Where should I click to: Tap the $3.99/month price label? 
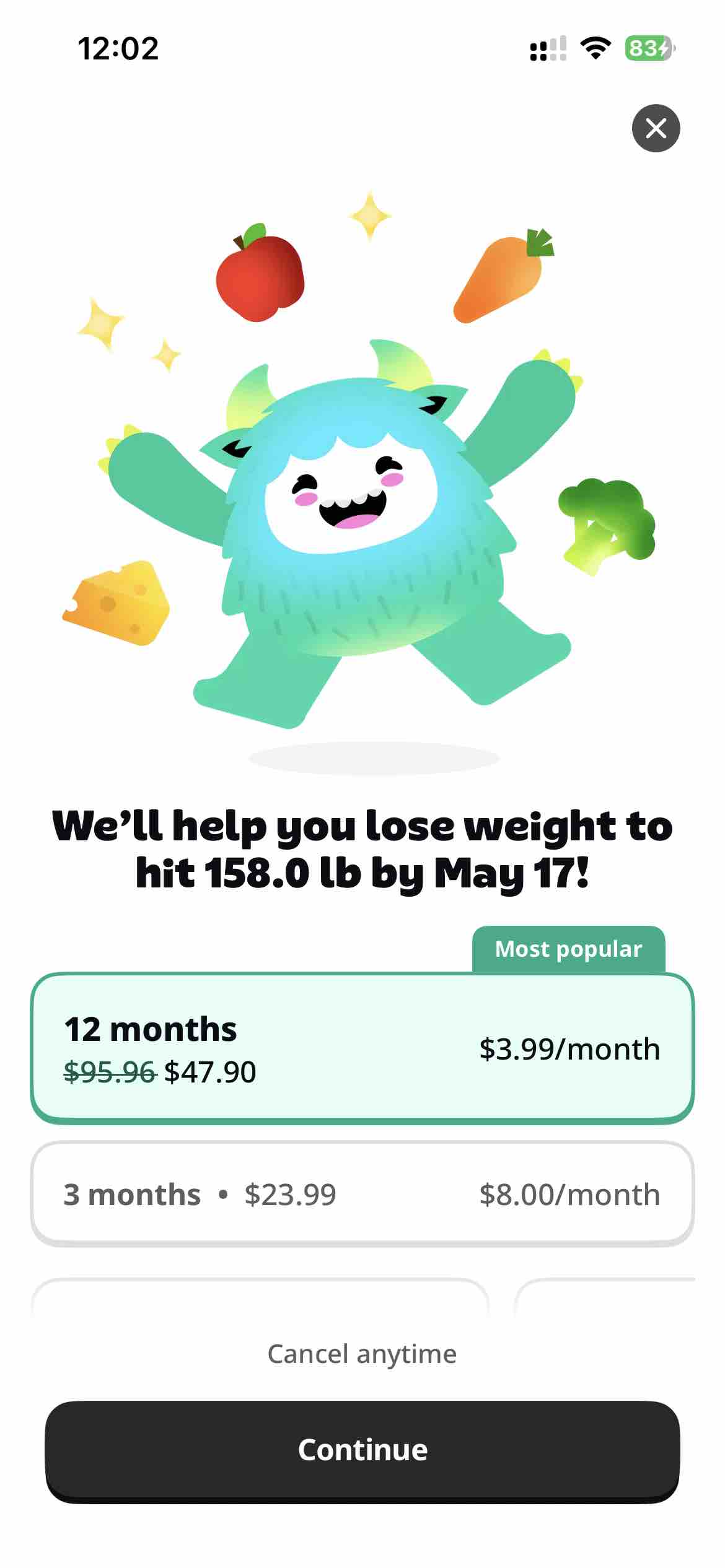568,1050
